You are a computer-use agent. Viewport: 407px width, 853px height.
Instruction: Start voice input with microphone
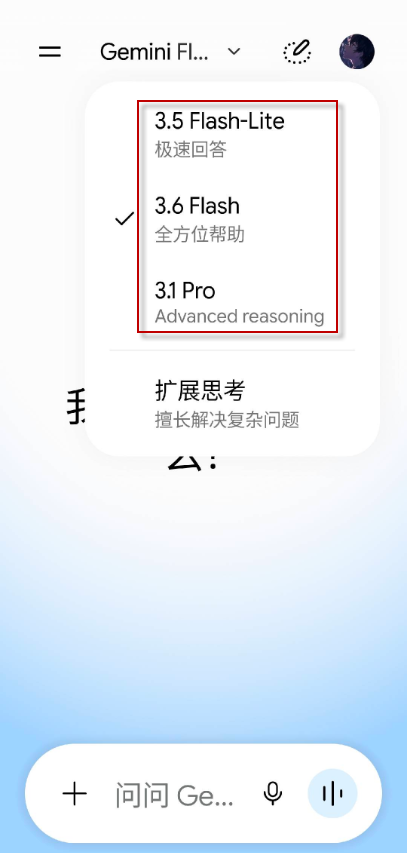point(273,794)
